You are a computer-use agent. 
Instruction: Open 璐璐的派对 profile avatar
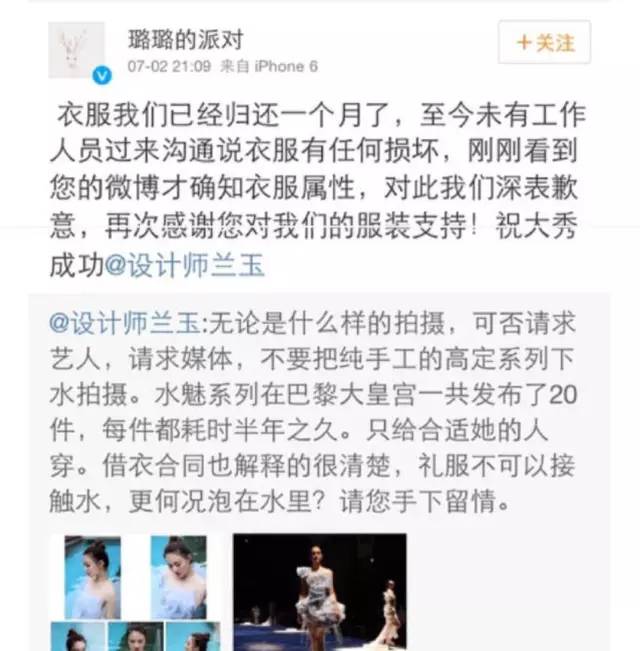(77, 49)
